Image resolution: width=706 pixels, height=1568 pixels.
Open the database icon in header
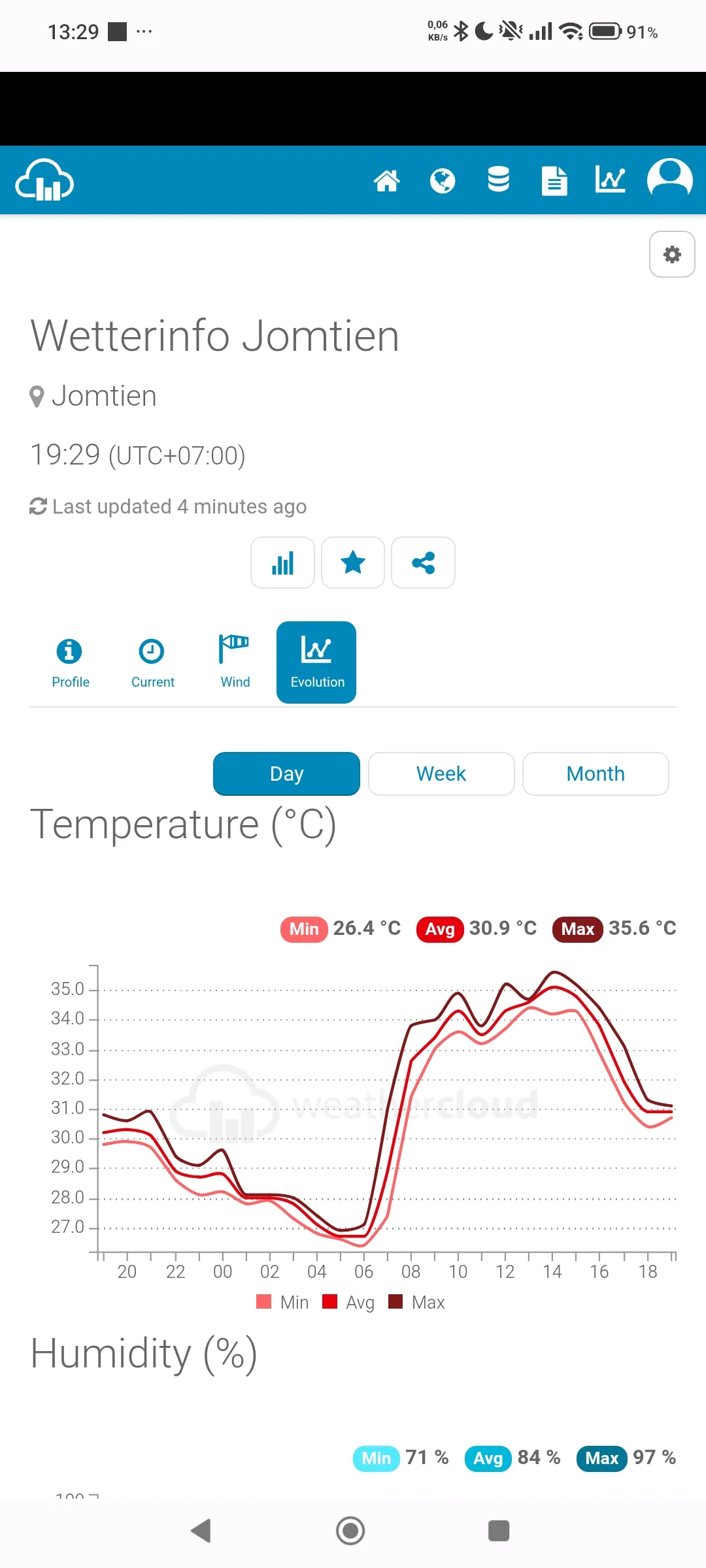[499, 180]
